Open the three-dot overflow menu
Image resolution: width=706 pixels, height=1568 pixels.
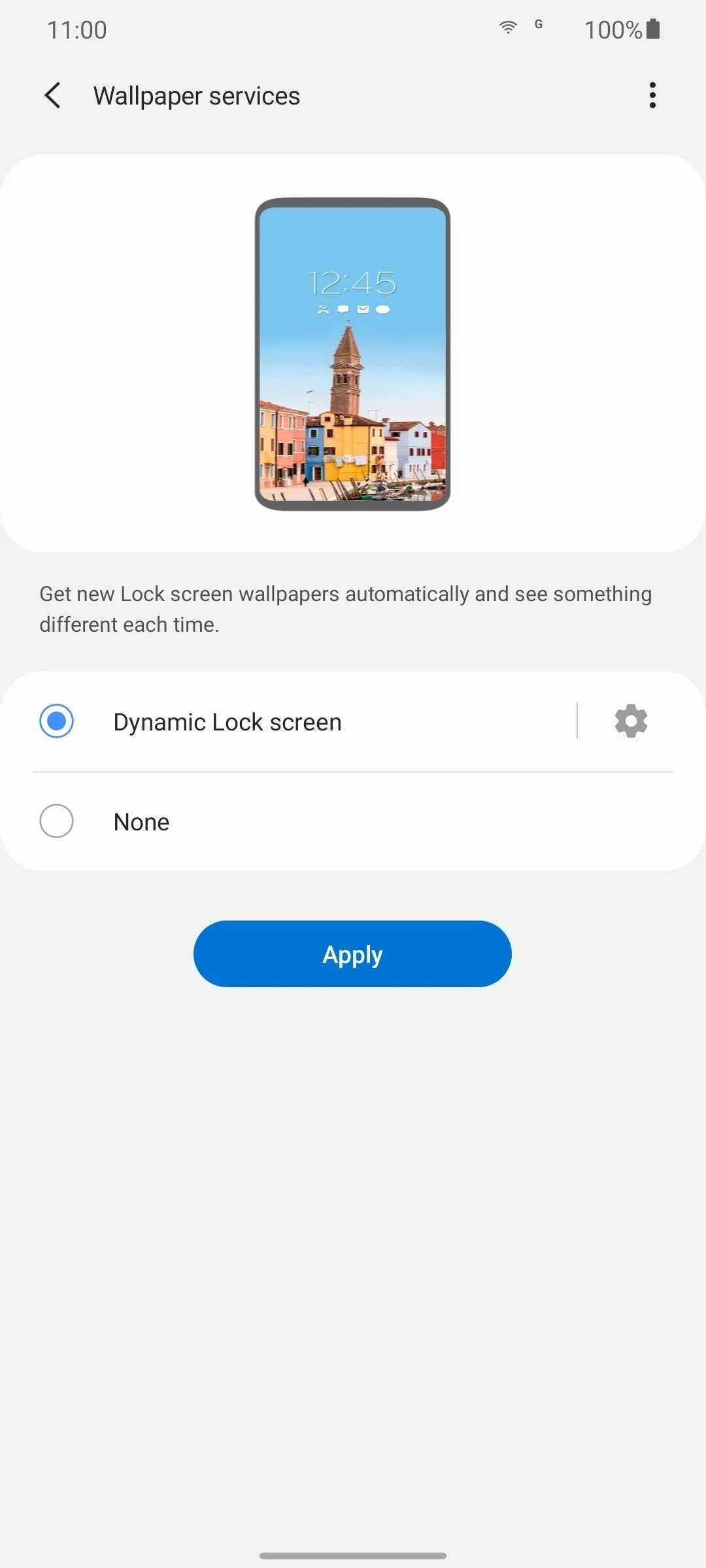point(652,95)
